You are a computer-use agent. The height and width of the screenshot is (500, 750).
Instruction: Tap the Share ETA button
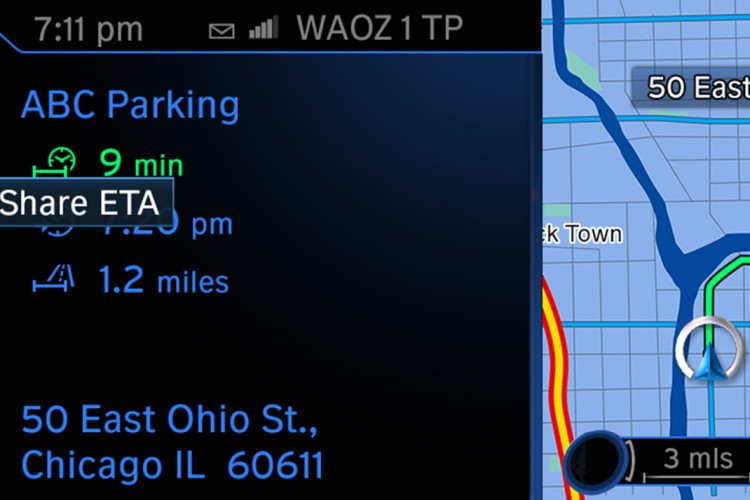tap(82, 203)
